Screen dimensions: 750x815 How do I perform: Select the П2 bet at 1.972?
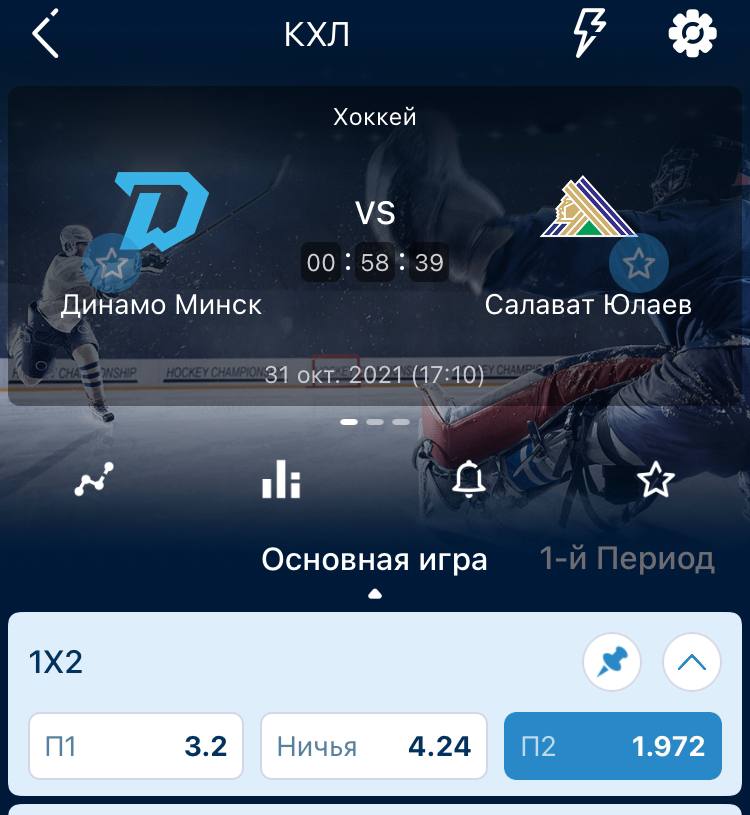[x=612, y=746]
